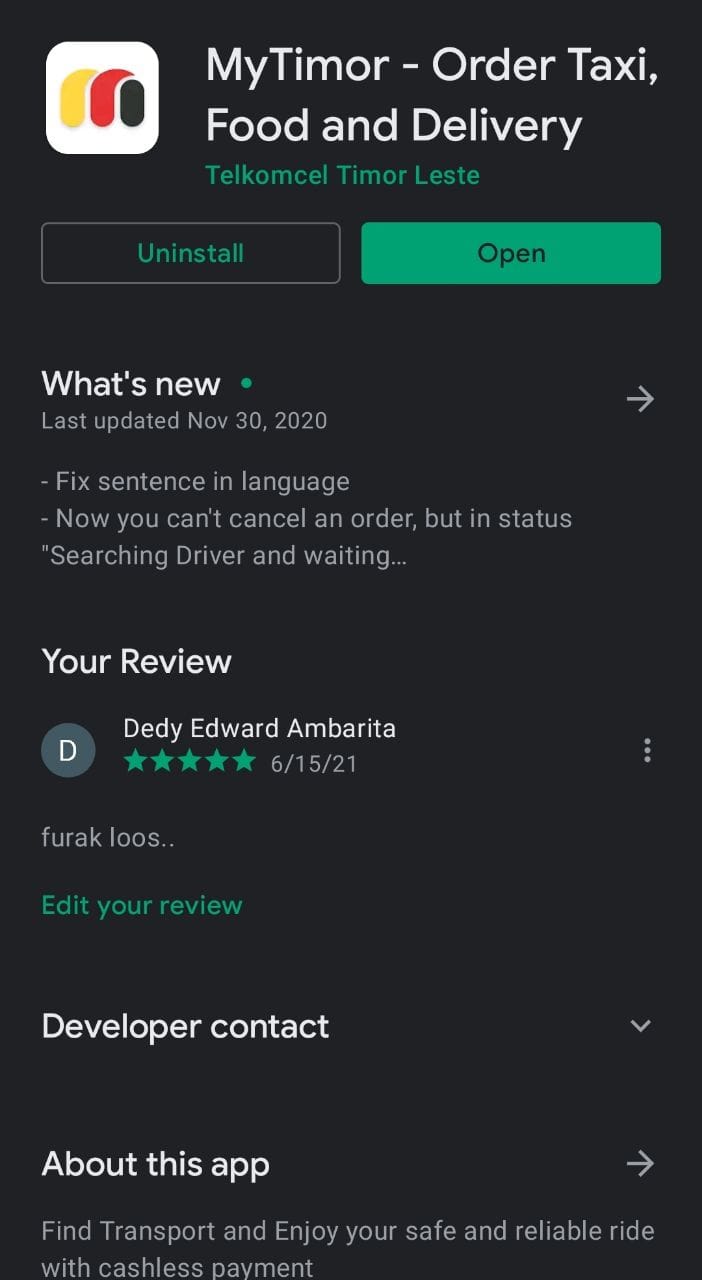This screenshot has width=702, height=1280.
Task: Open review options three-dot menu
Action: pyautogui.click(x=647, y=750)
